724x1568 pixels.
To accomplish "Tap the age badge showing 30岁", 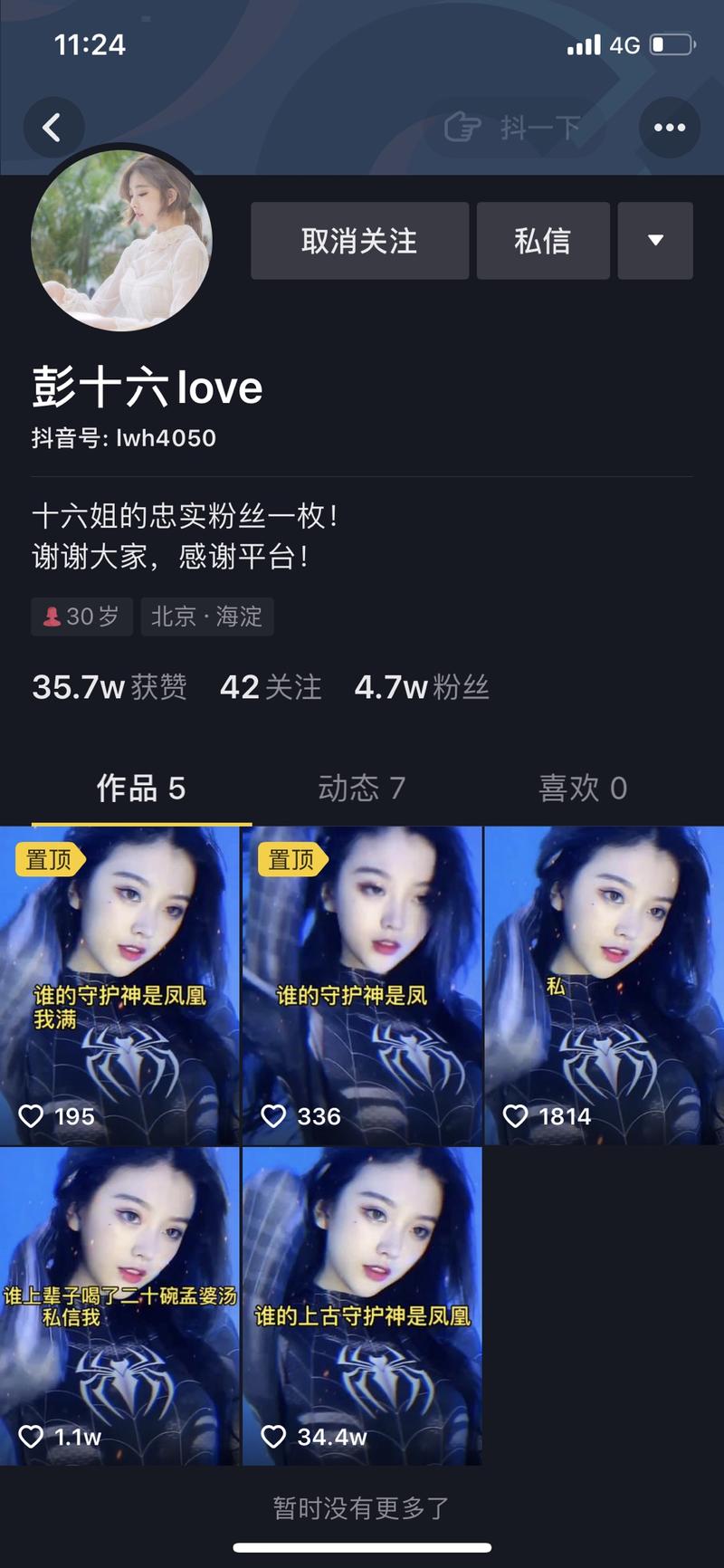I will (81, 617).
